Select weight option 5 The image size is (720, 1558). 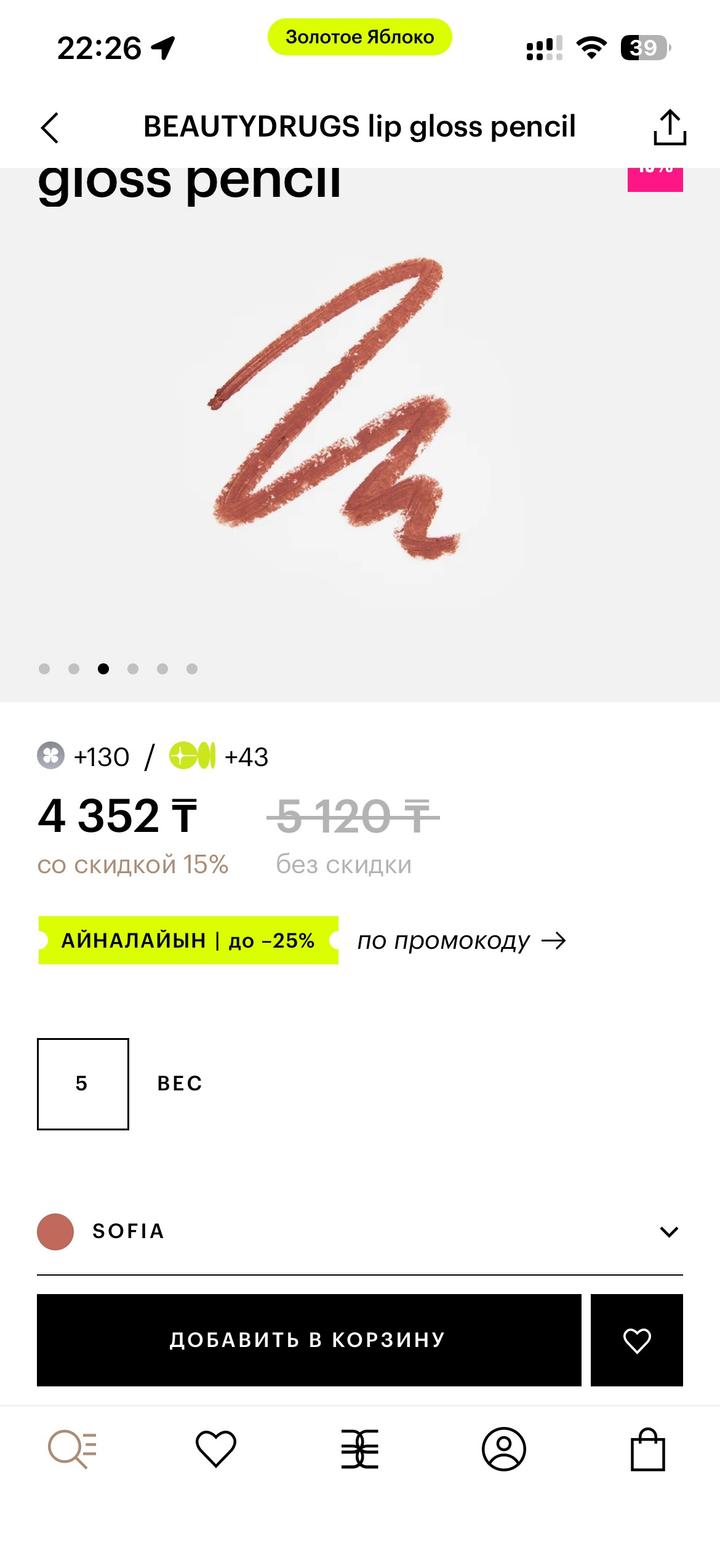83,1084
